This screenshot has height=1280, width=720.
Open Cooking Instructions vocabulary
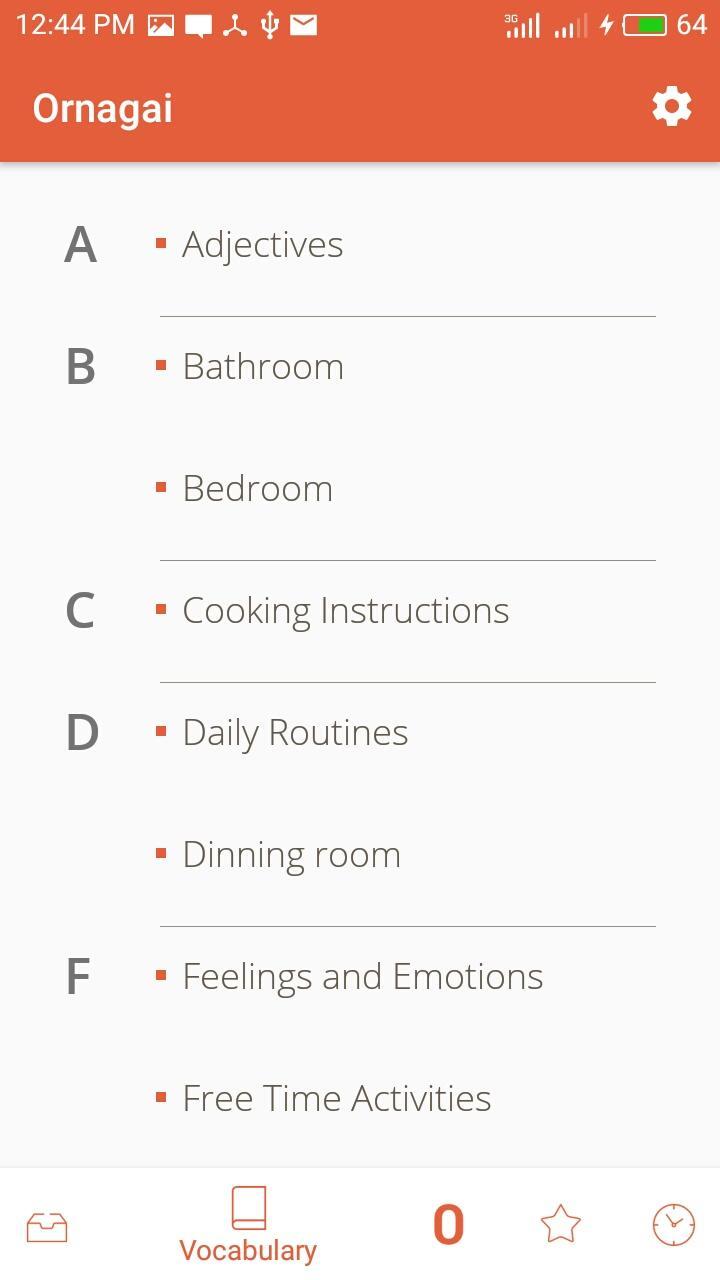345,611
